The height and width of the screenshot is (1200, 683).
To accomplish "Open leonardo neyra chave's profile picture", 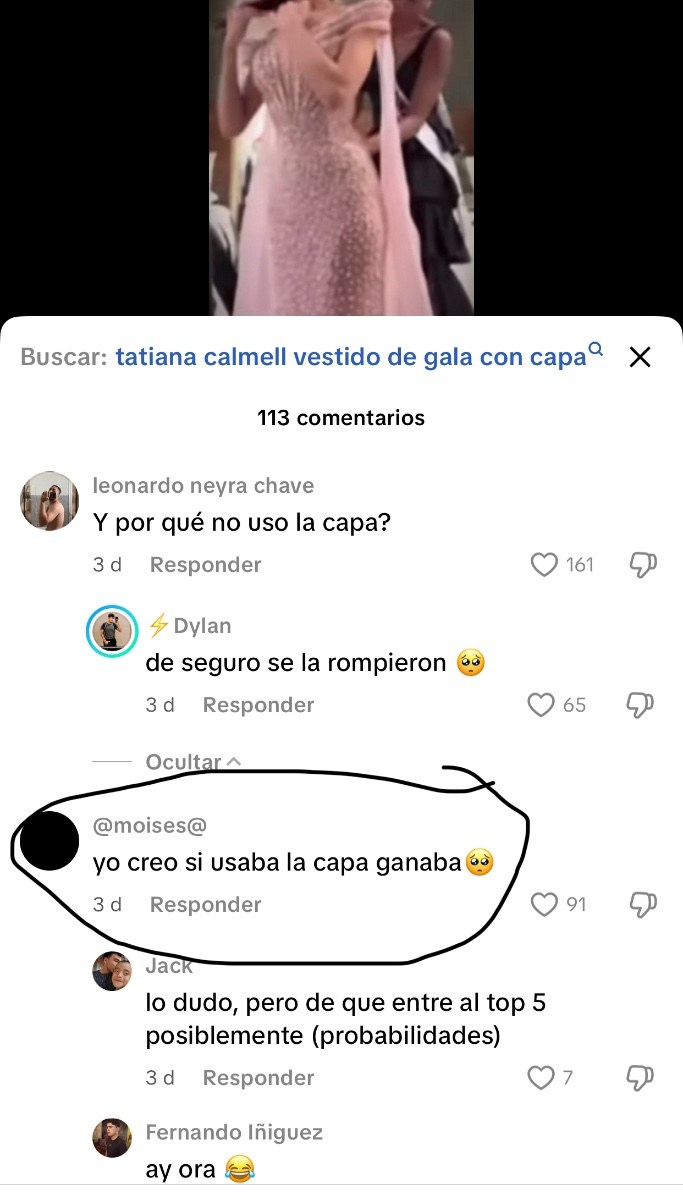I will click(49, 501).
